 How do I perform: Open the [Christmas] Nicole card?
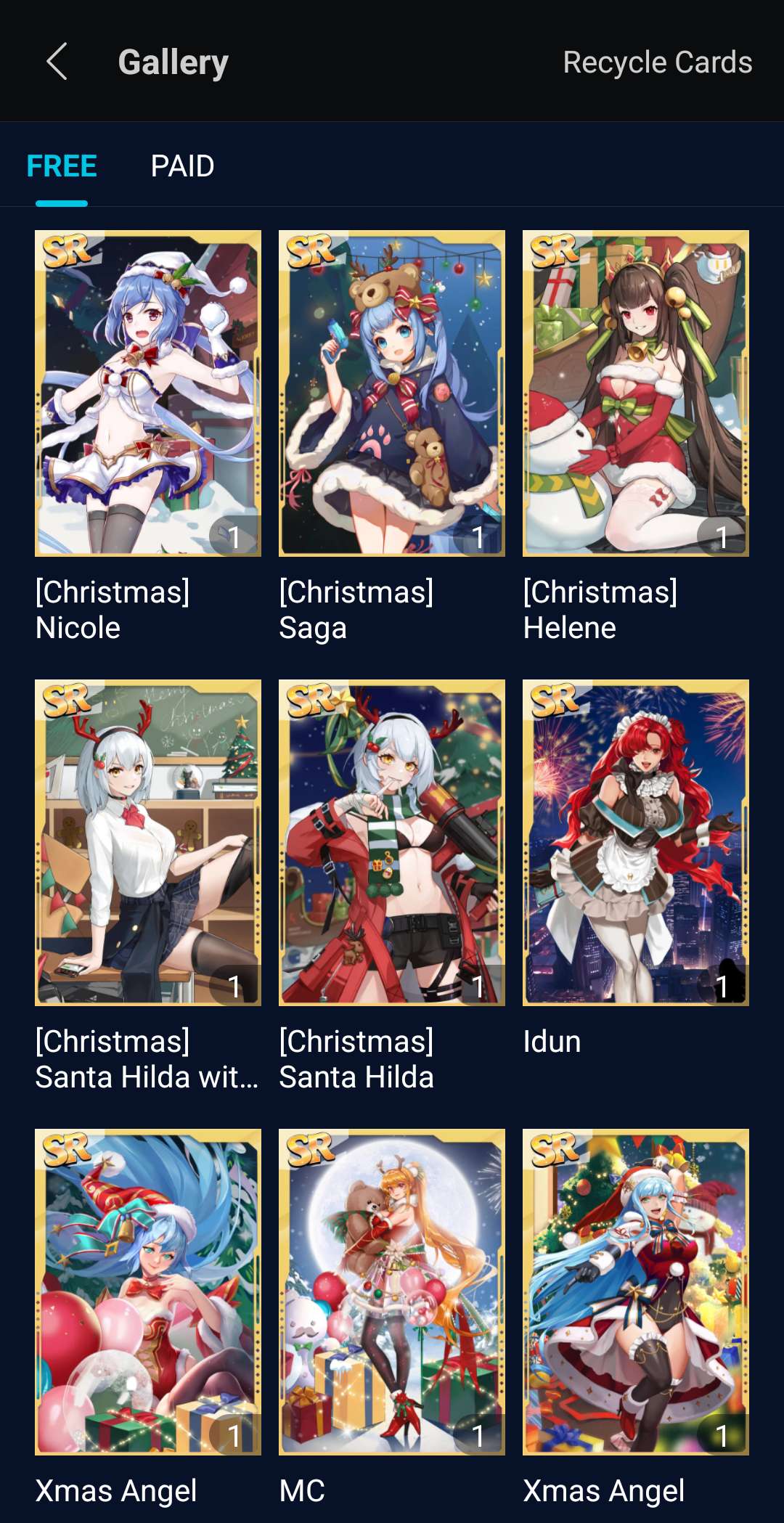tap(148, 393)
